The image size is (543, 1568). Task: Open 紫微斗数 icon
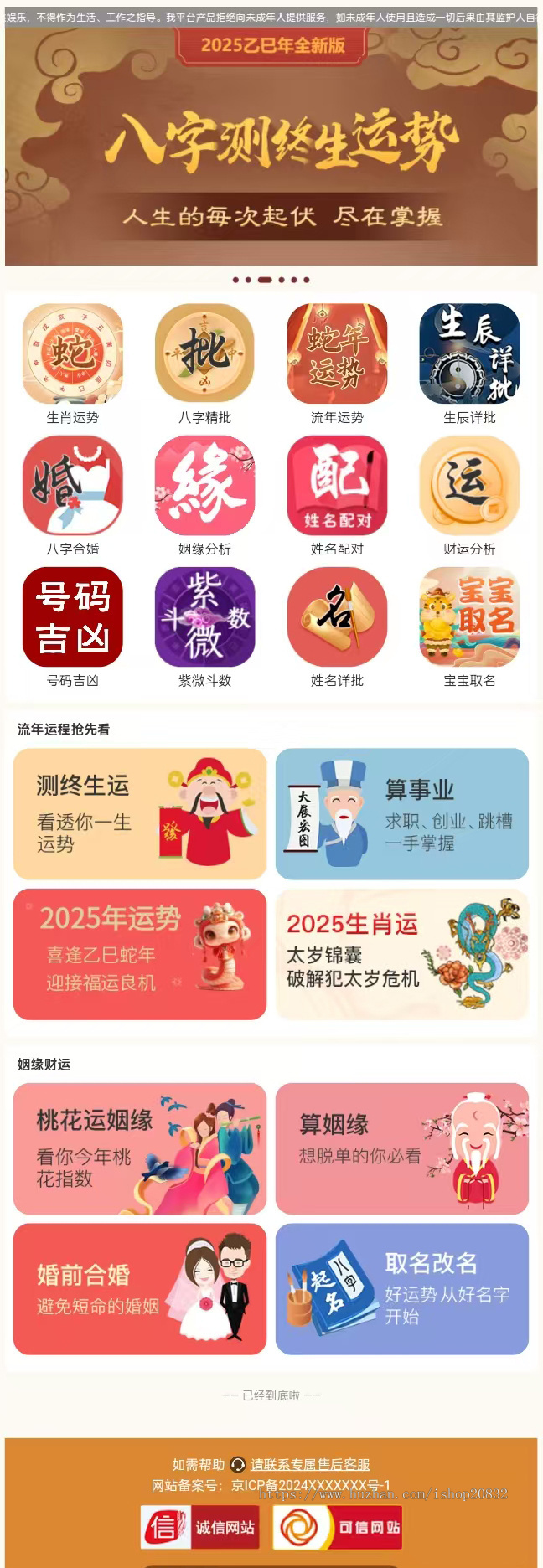click(204, 617)
